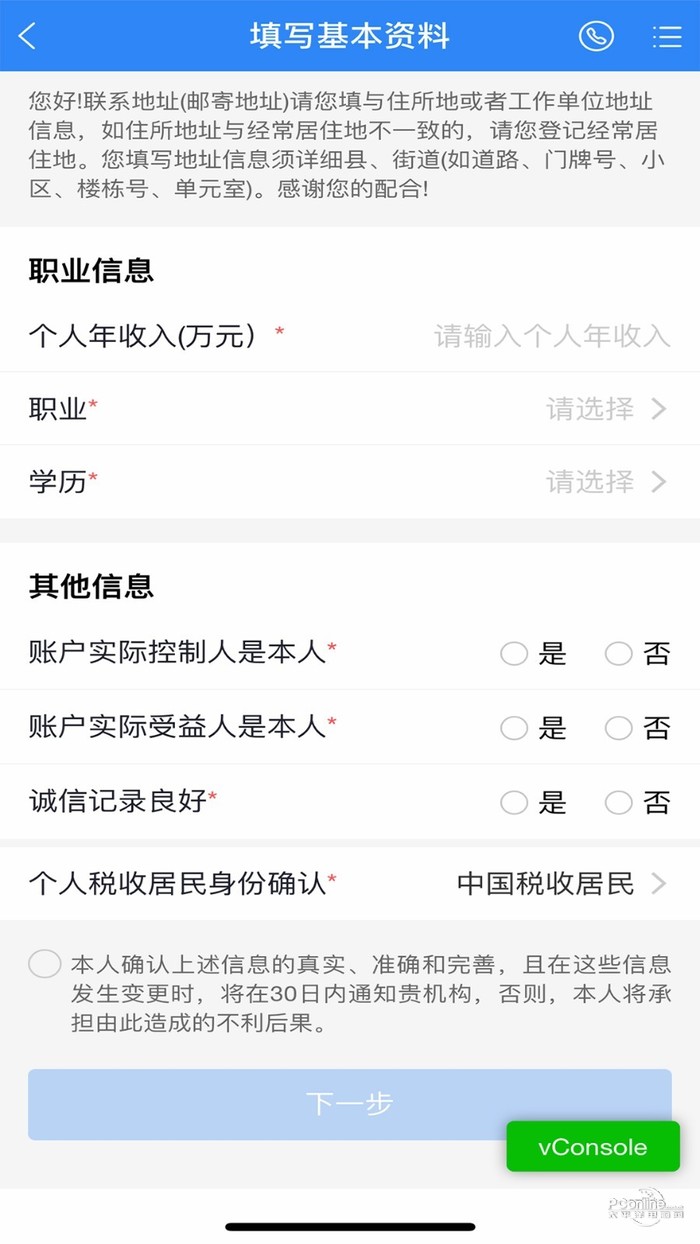The image size is (700, 1244).
Task: Open the phone call icon
Action: [x=596, y=37]
